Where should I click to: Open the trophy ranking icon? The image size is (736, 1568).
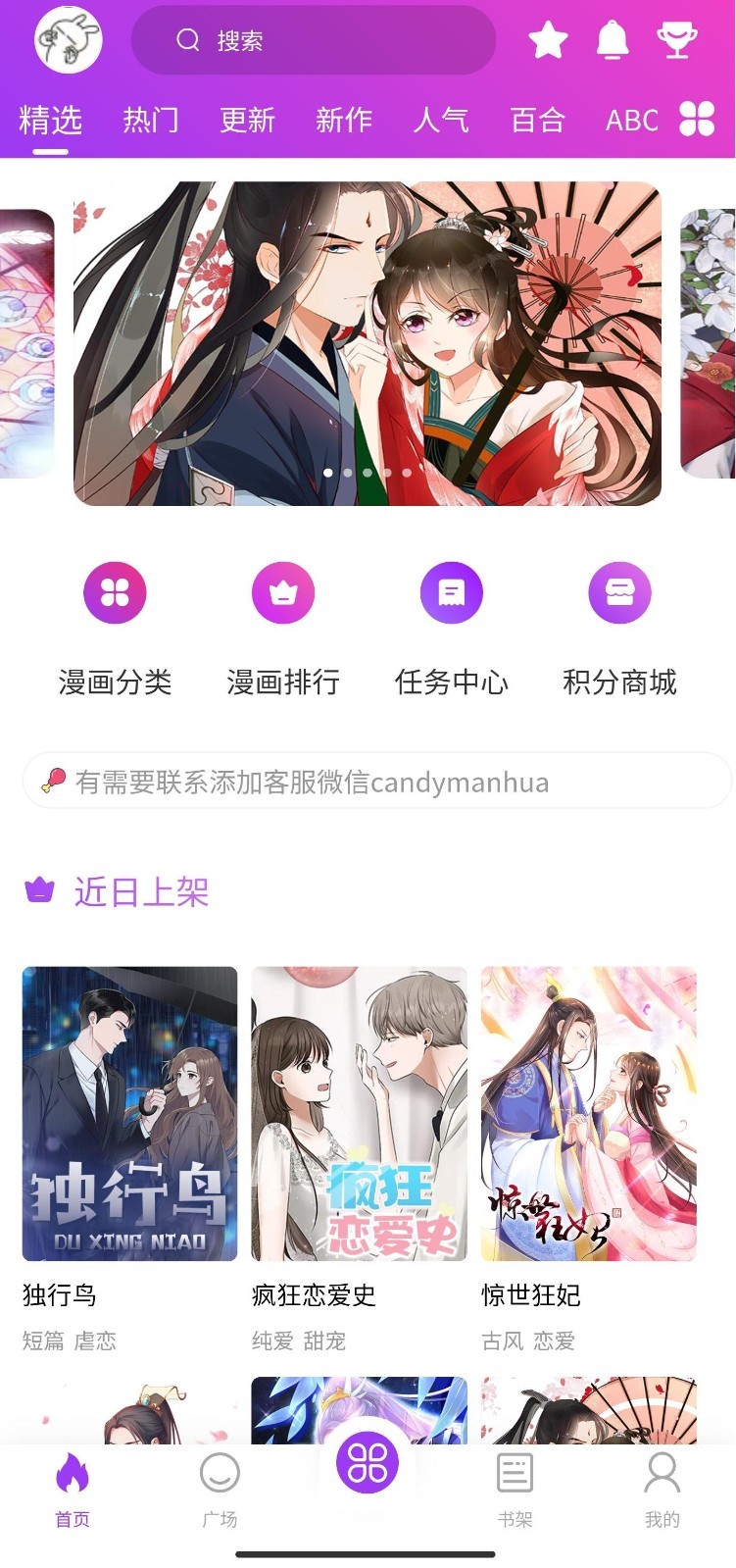click(x=677, y=40)
